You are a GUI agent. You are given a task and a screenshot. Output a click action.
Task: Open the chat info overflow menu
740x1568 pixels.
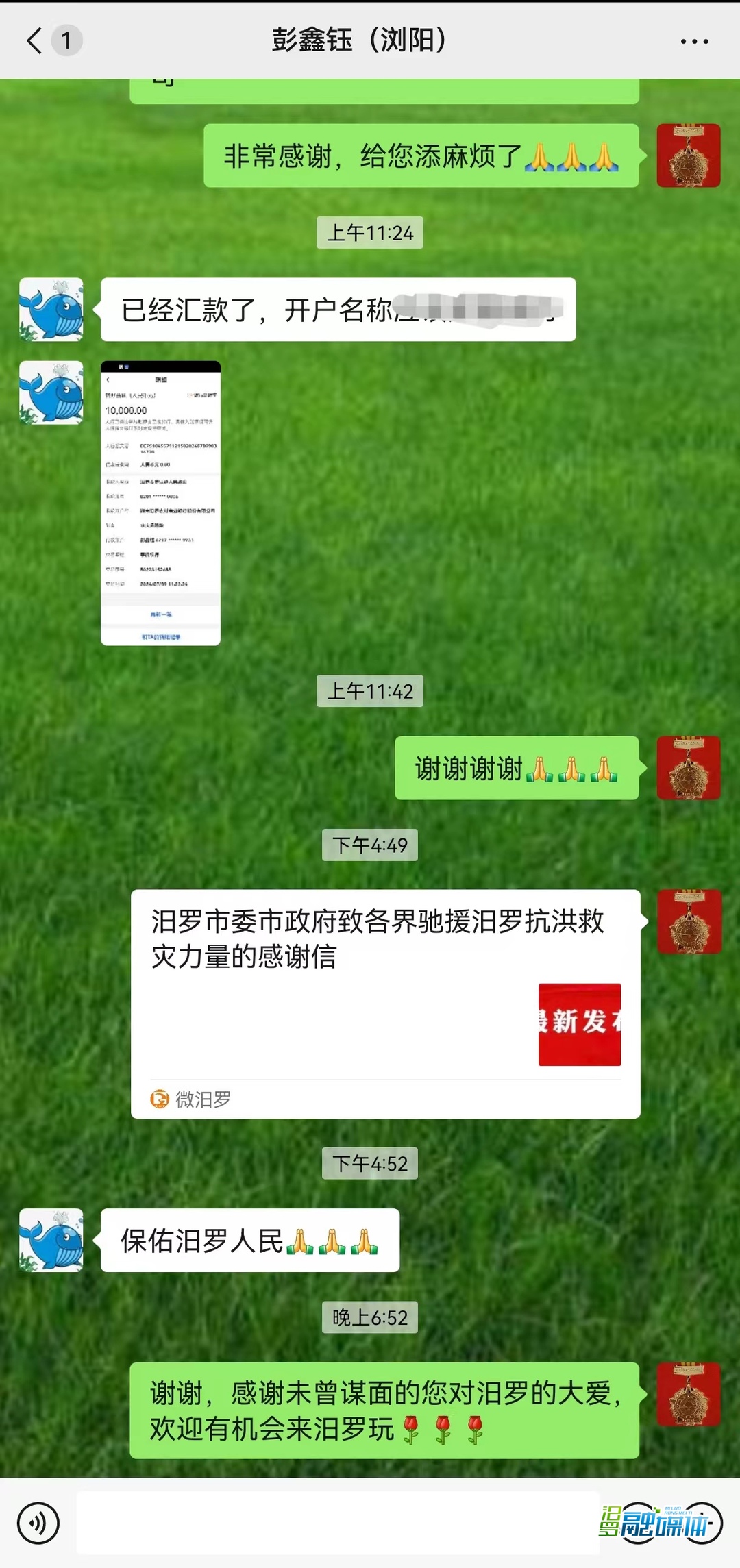(x=693, y=42)
